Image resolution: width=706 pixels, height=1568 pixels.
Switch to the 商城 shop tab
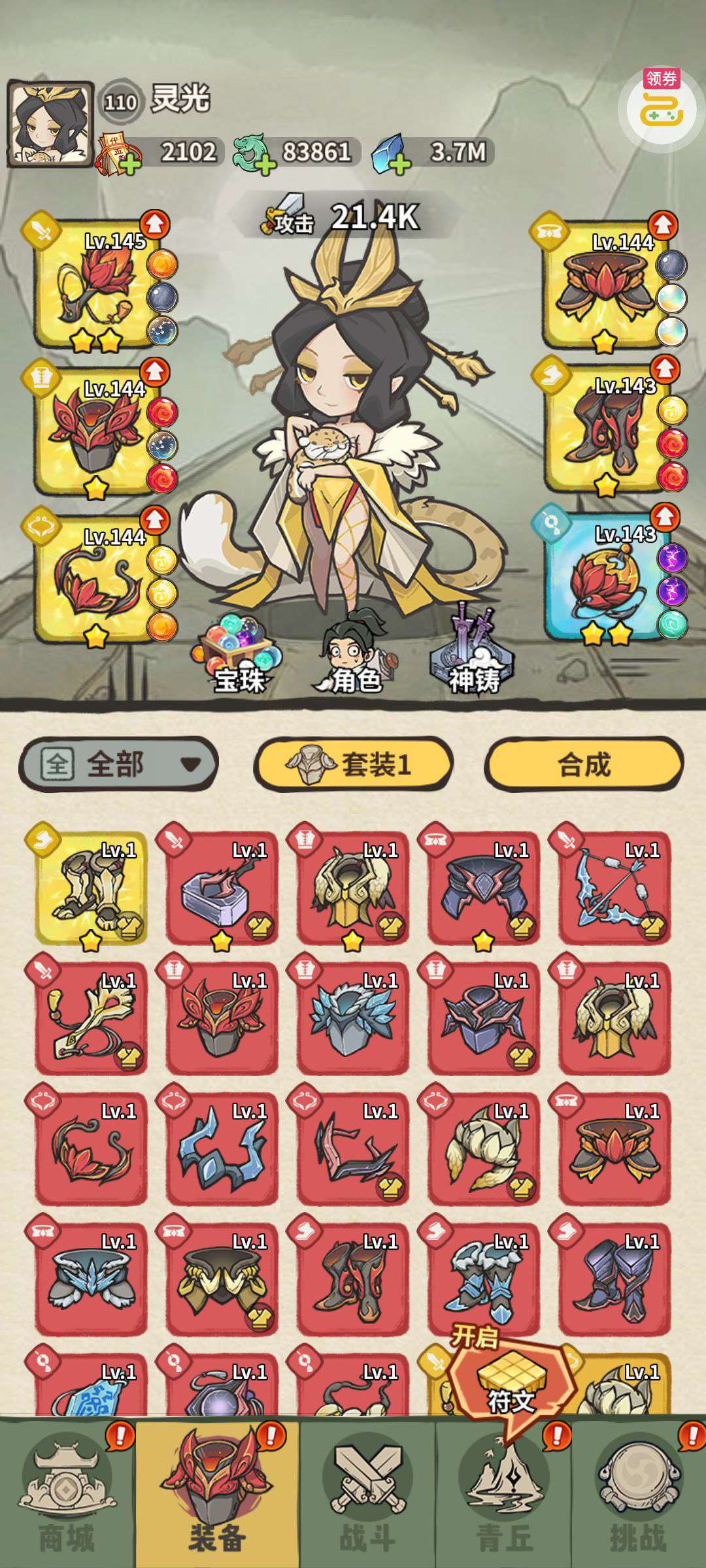click(x=67, y=1497)
